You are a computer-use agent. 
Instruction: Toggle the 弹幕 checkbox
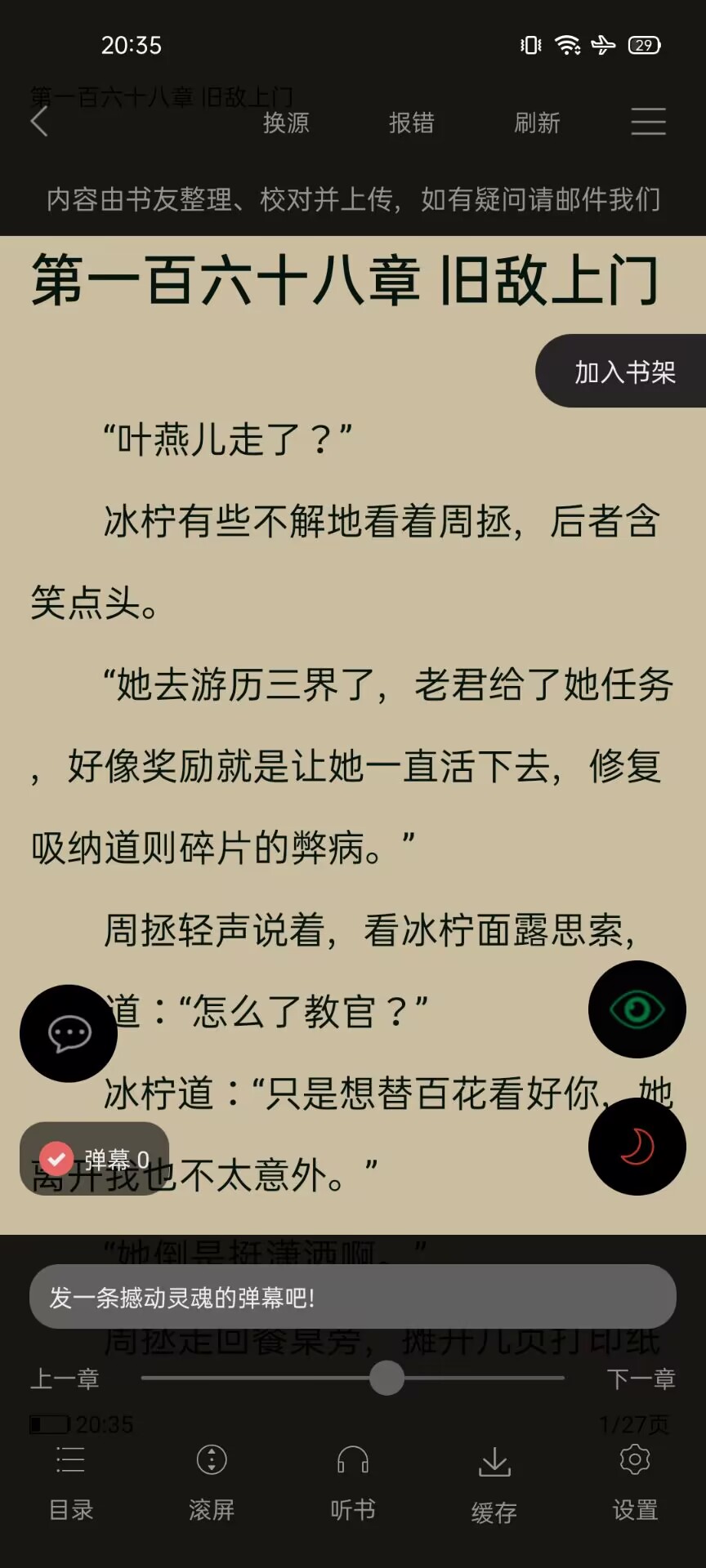57,1159
